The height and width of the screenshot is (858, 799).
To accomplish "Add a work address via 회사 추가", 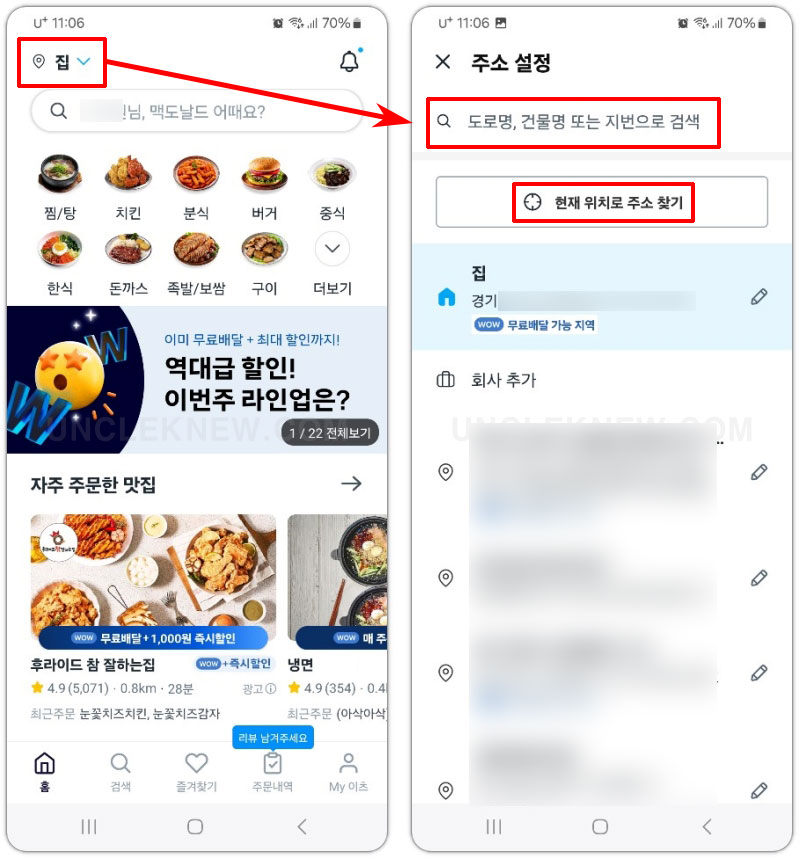I will pyautogui.click(x=503, y=380).
